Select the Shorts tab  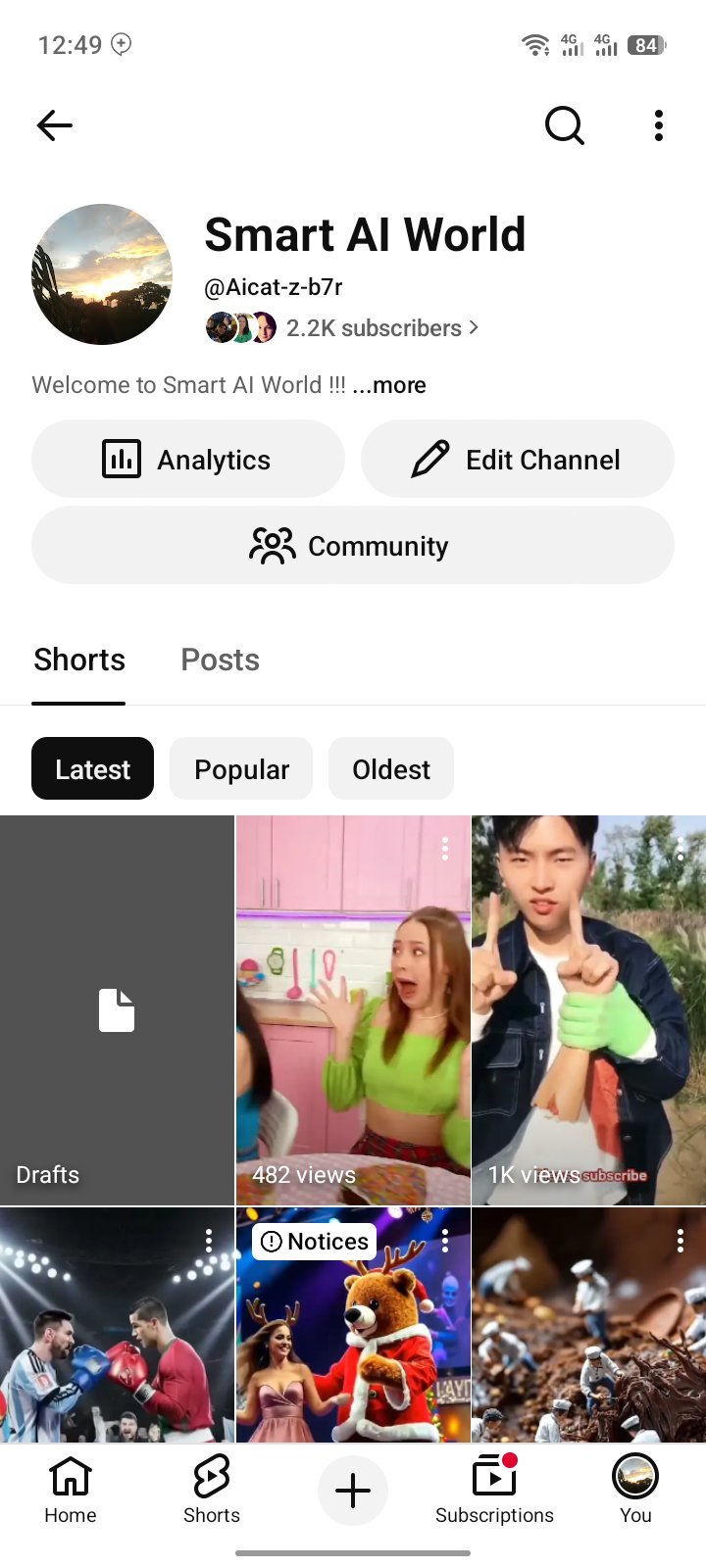[x=79, y=660]
